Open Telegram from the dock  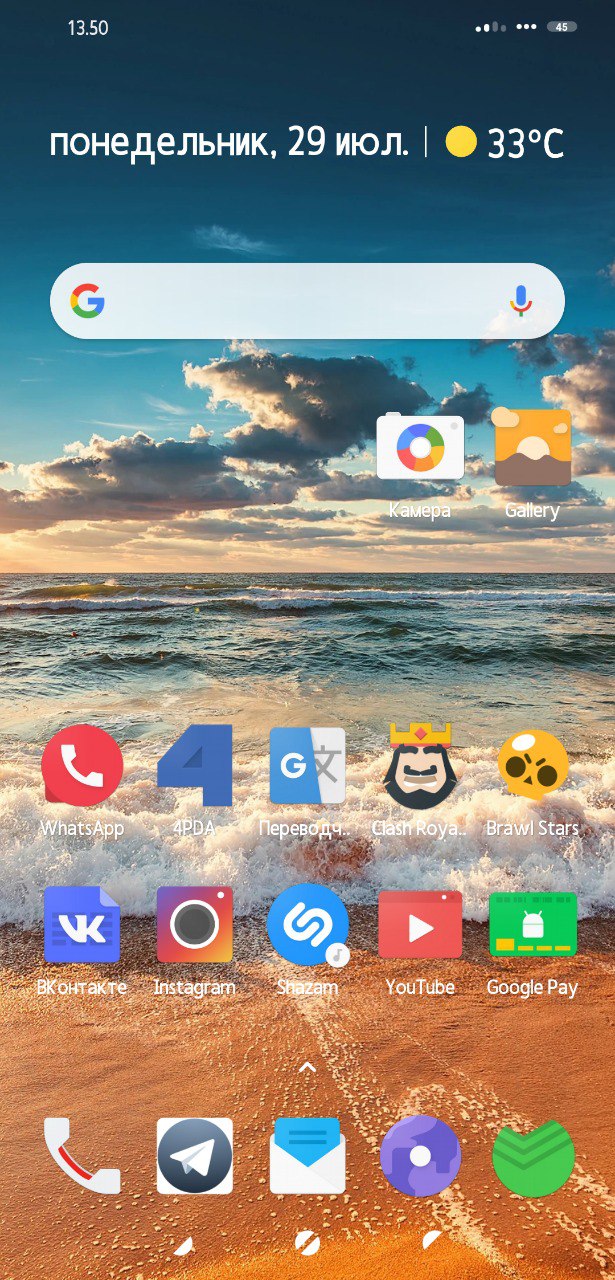[194, 1156]
